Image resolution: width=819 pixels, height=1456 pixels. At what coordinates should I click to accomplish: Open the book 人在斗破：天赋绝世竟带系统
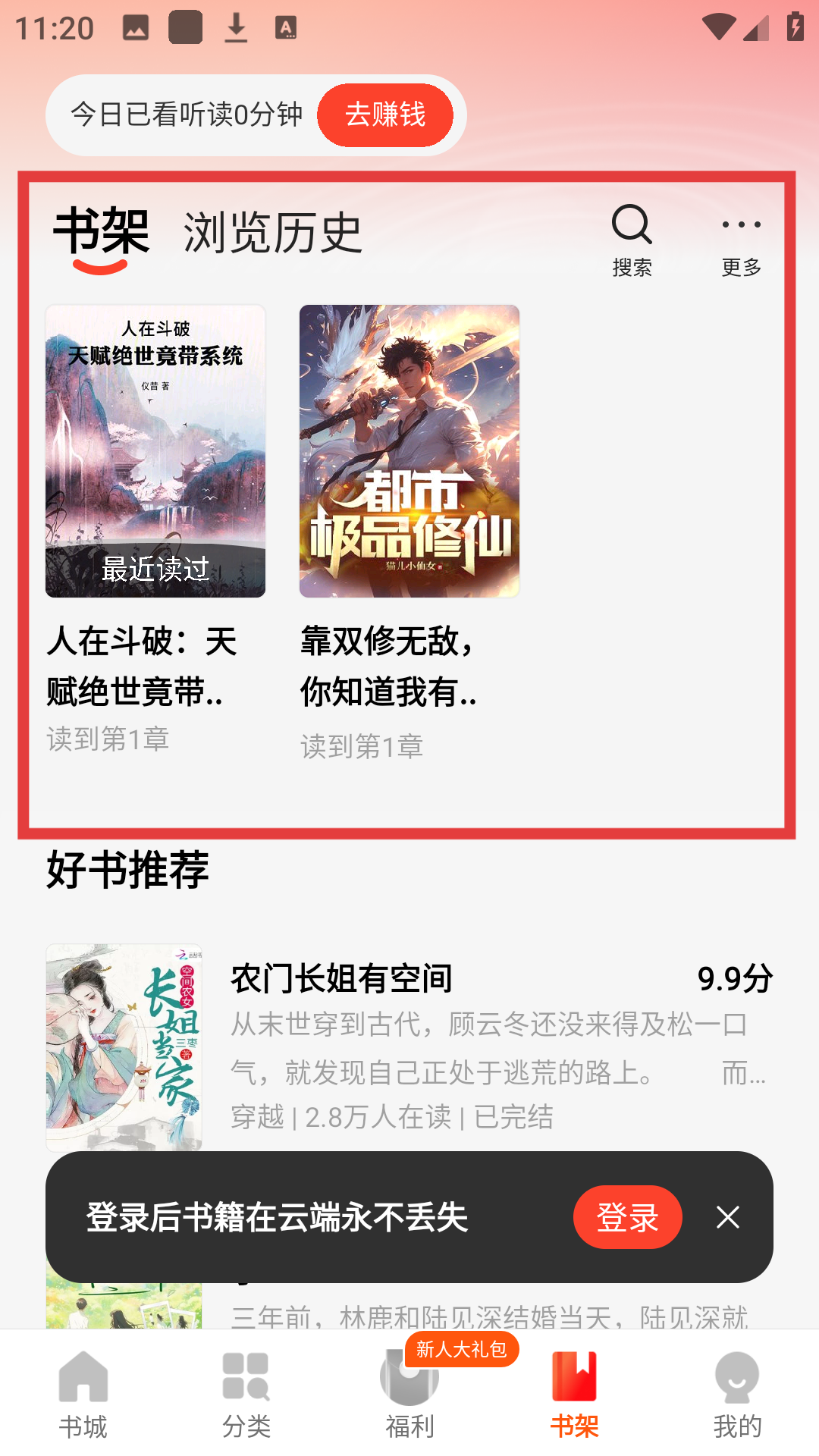pos(155,451)
